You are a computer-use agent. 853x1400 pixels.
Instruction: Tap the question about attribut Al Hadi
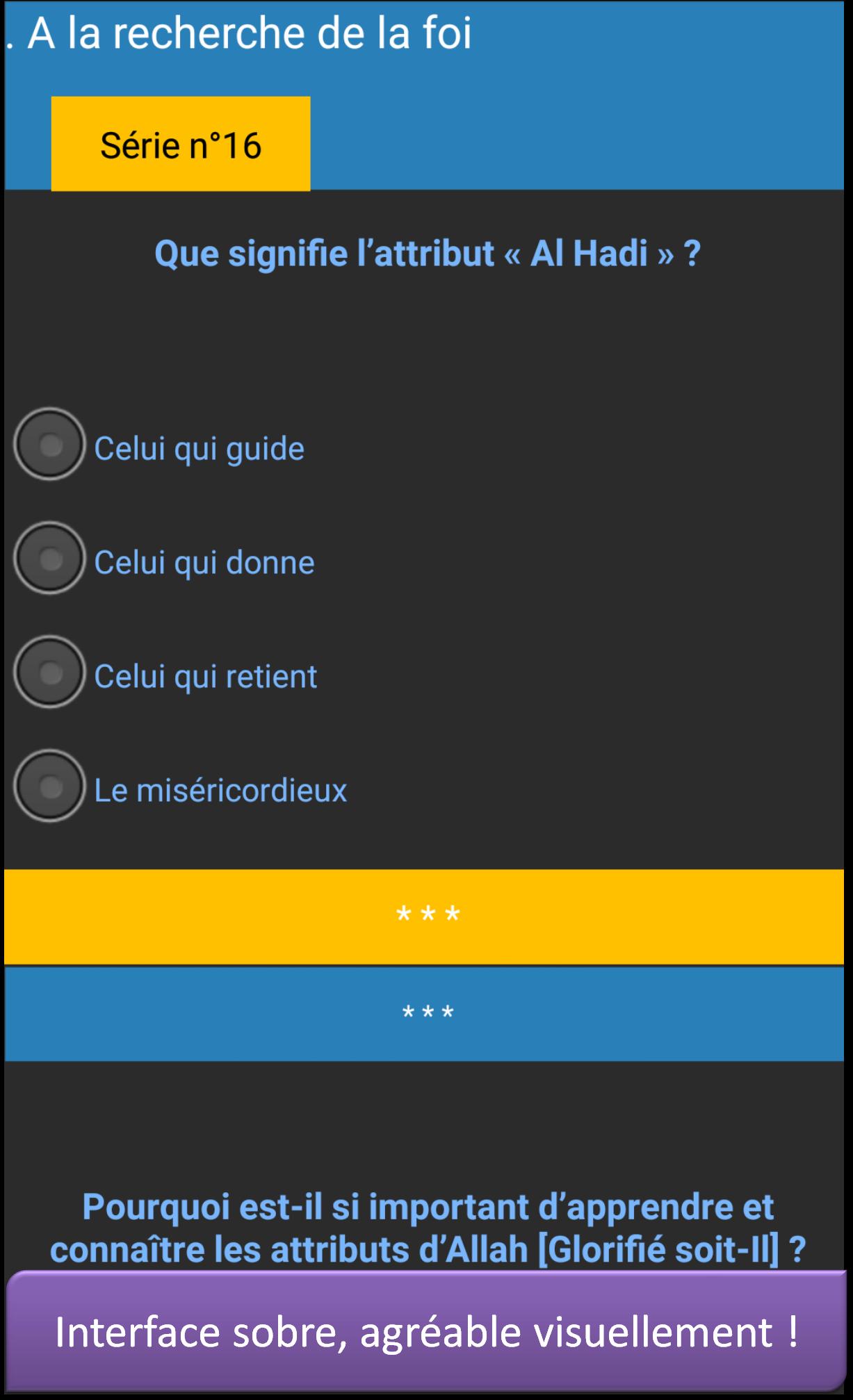426,254
